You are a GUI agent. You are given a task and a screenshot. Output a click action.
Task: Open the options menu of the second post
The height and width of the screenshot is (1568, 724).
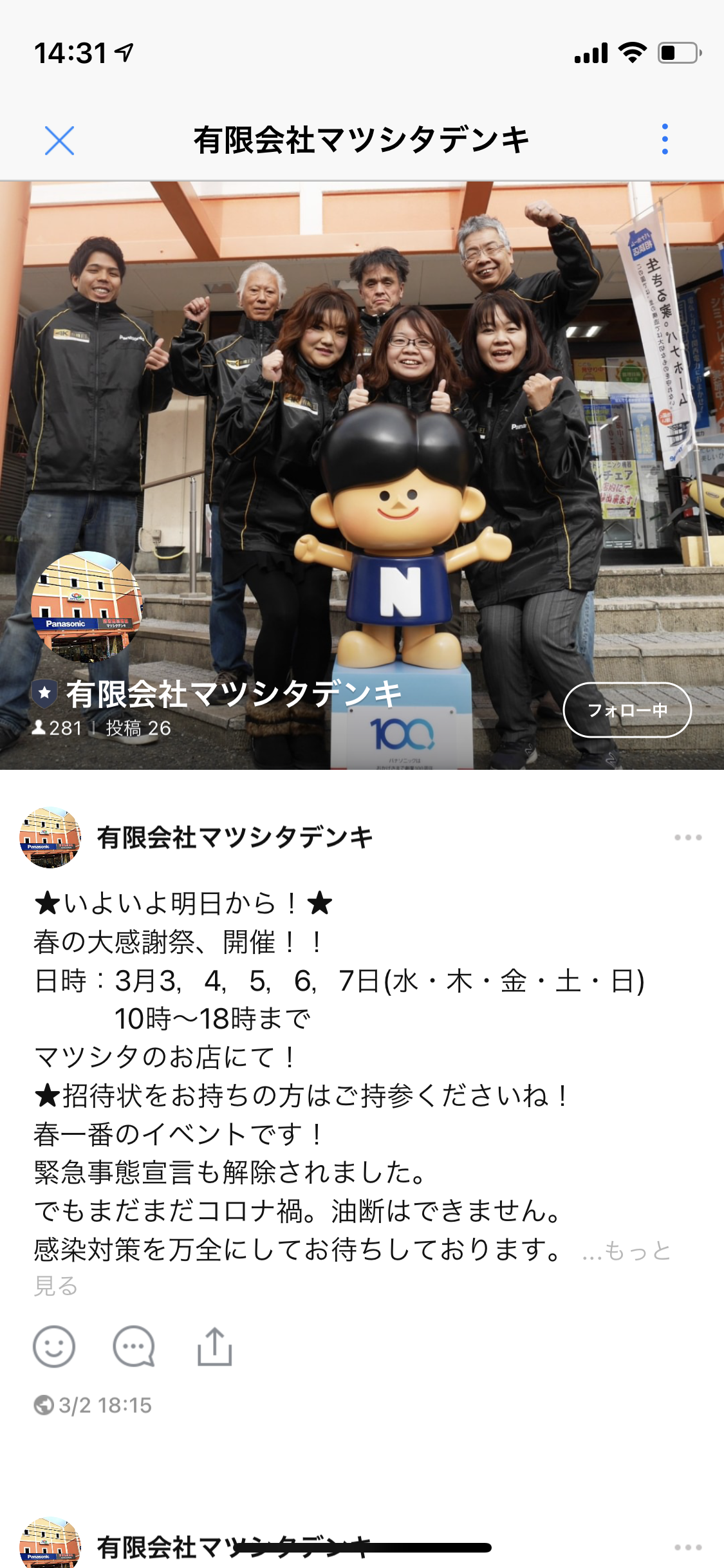(x=688, y=1547)
